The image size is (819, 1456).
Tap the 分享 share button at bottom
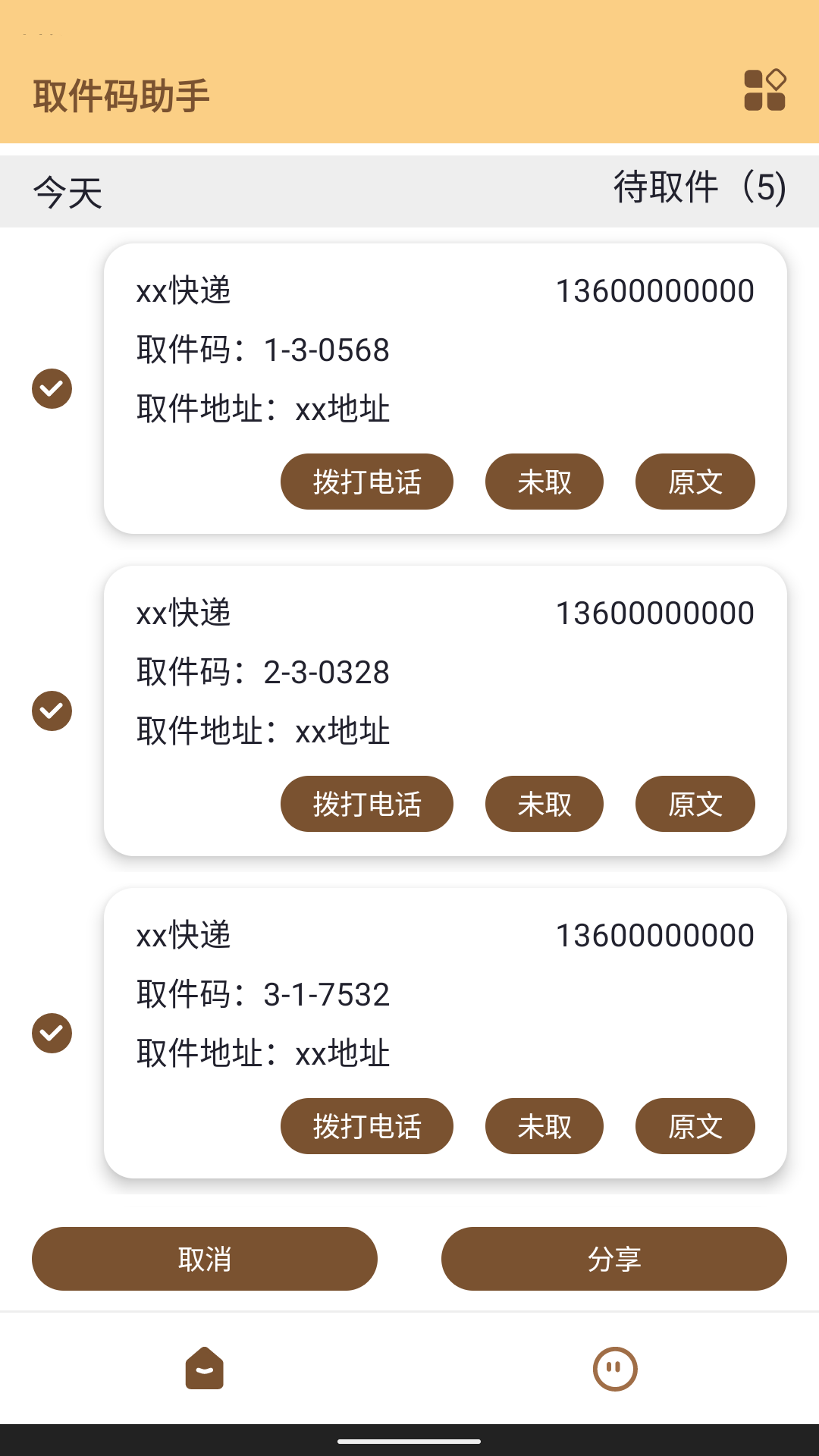click(x=614, y=1259)
